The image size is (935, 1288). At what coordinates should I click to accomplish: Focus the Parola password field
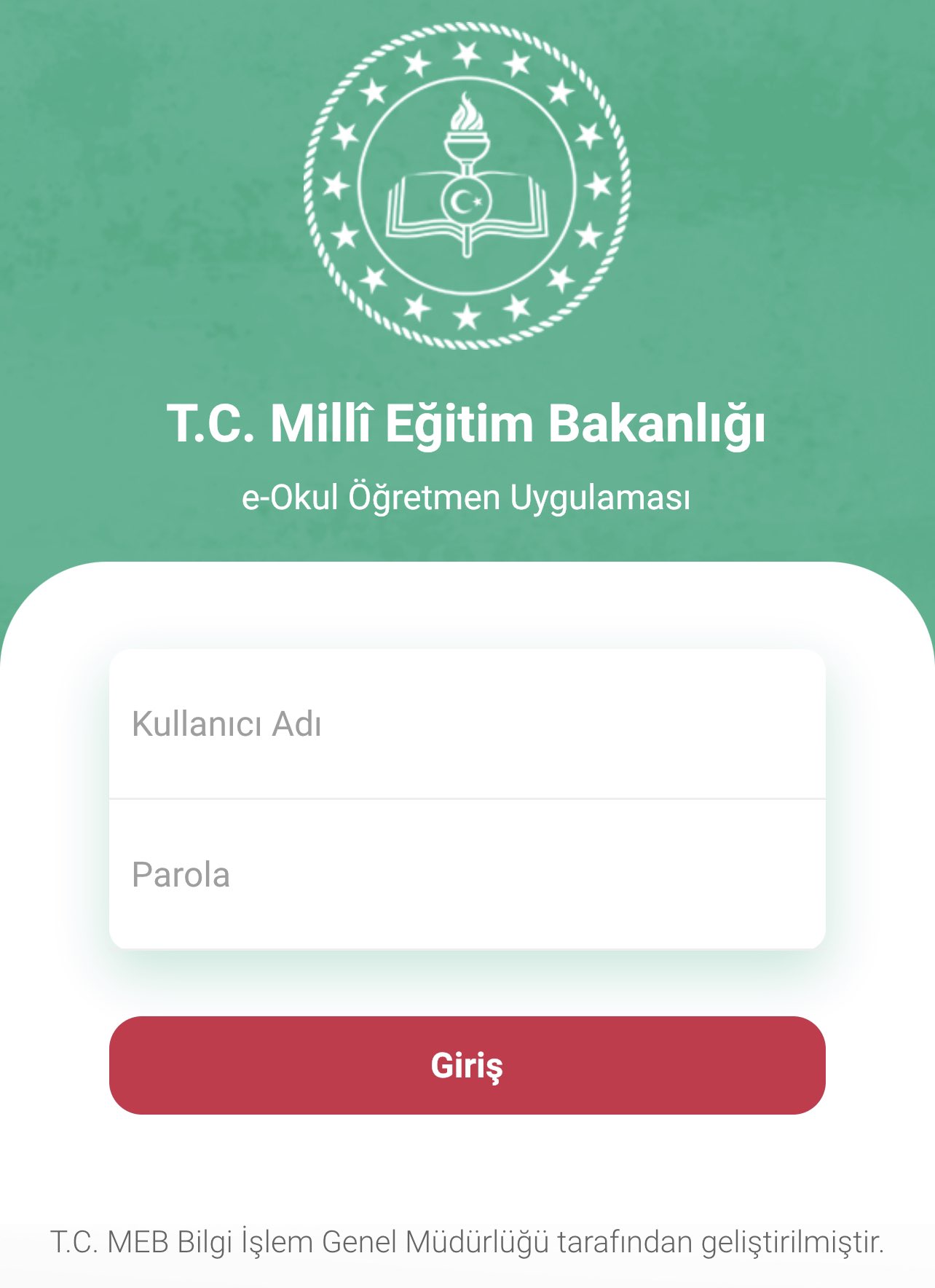point(466,874)
